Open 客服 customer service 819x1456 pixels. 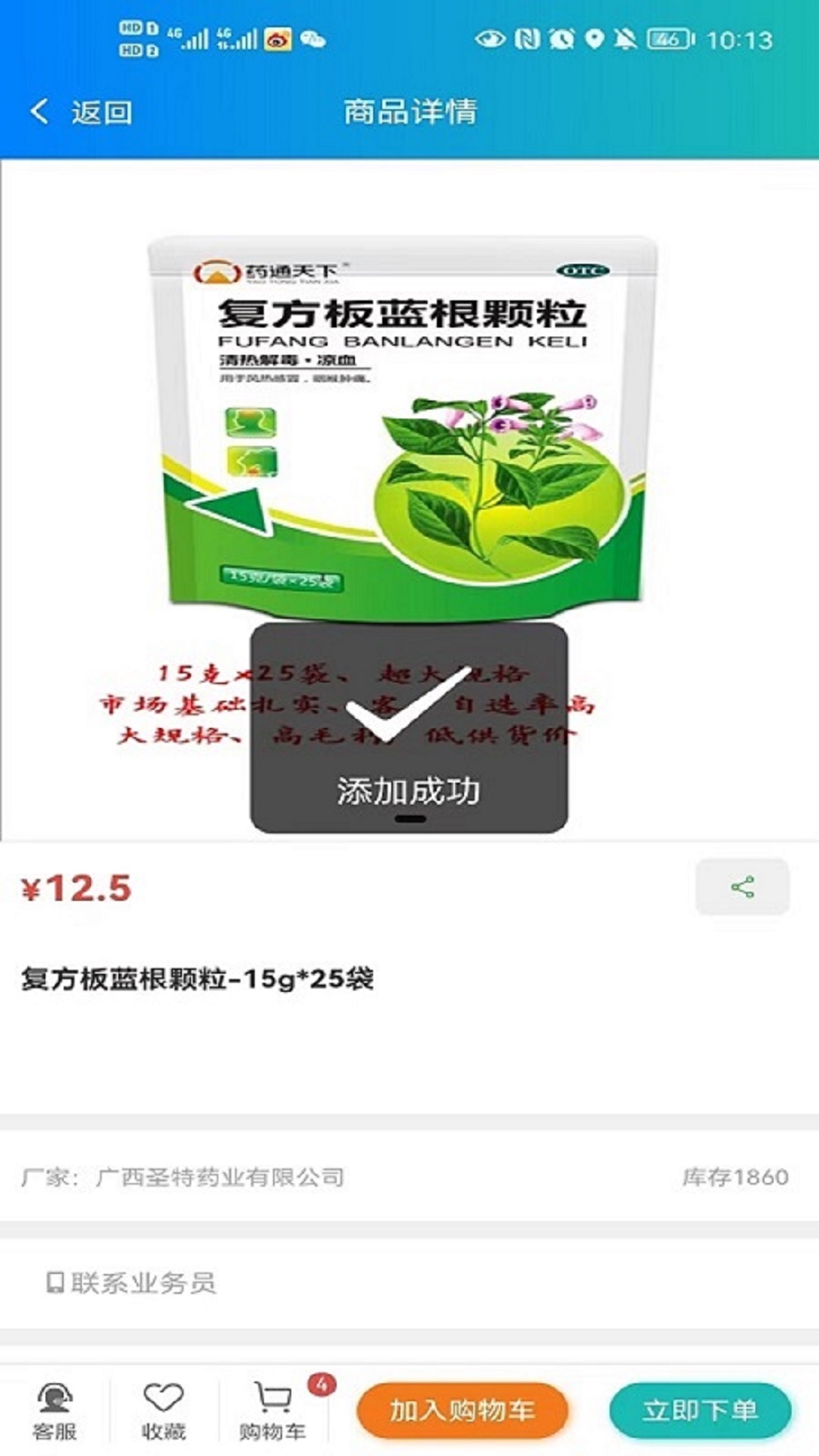coord(55,1410)
